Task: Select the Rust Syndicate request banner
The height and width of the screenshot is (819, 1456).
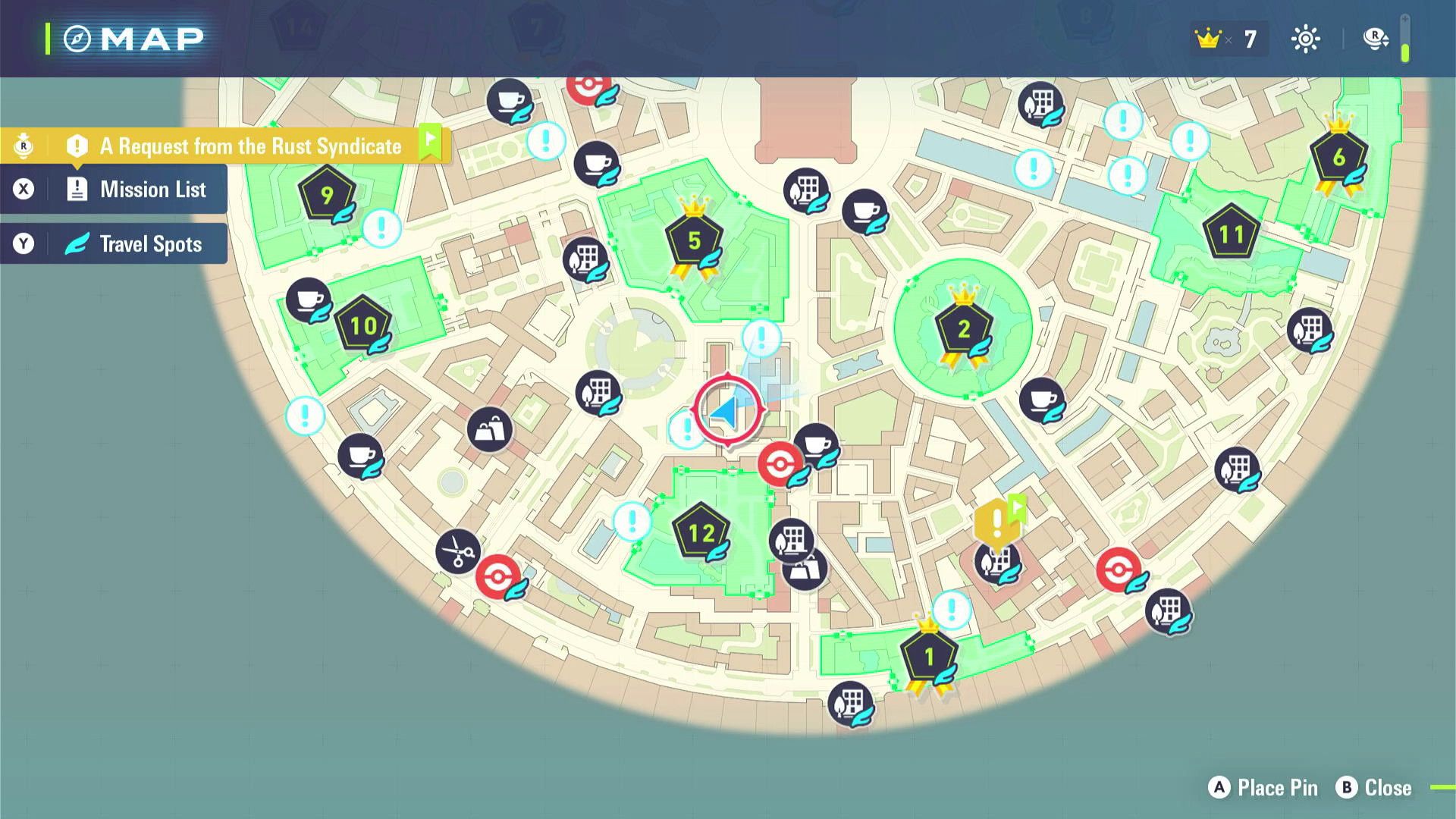Action: pos(250,146)
